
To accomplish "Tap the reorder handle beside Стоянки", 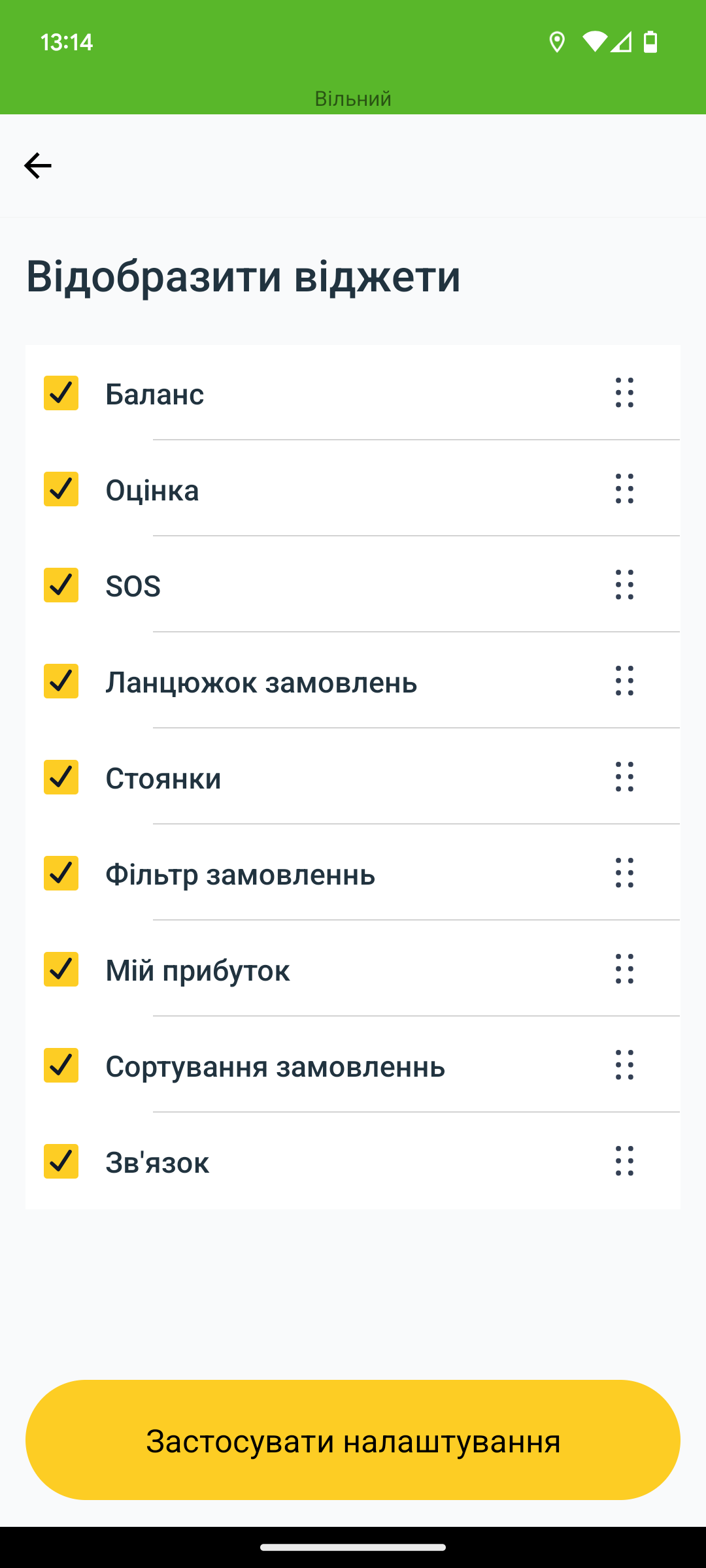I will 625,777.
